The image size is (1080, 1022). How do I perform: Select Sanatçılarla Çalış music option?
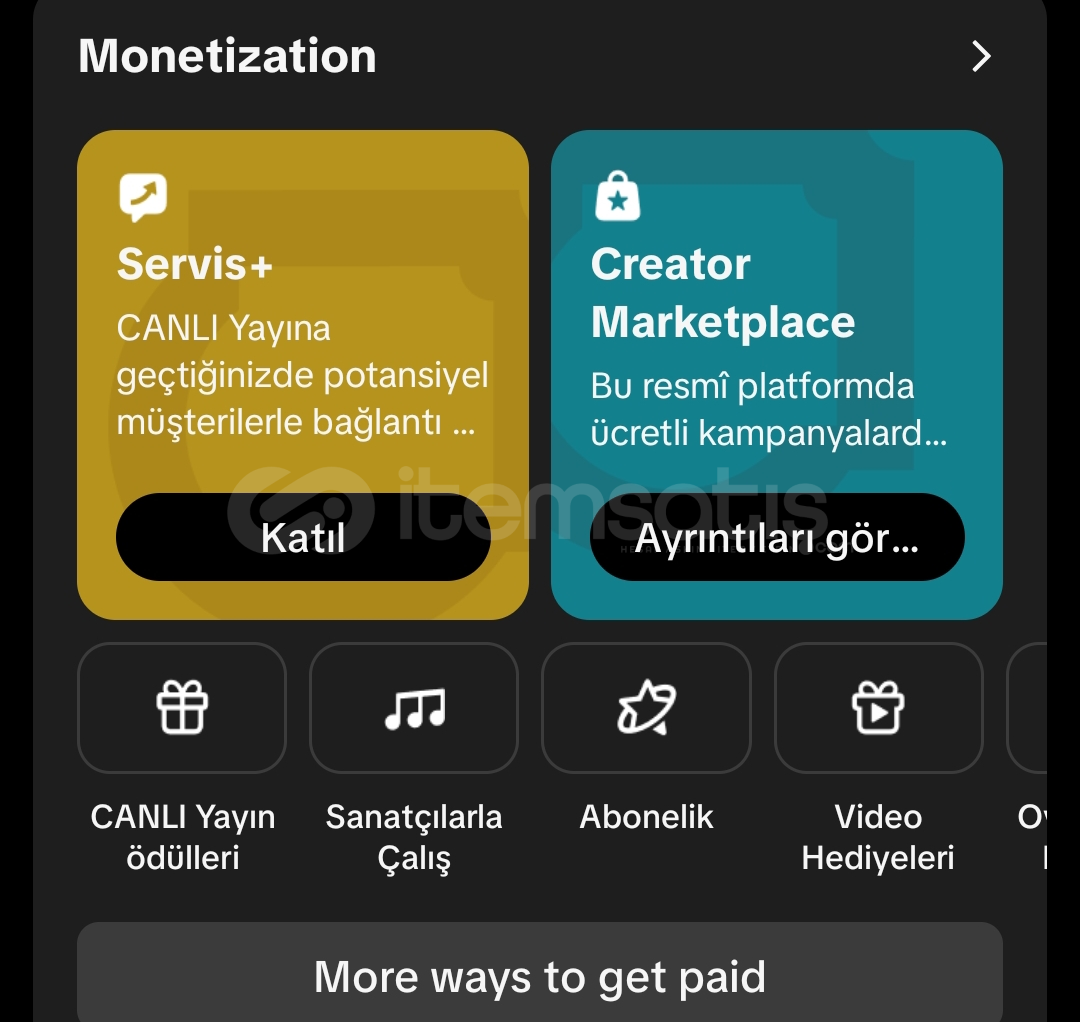click(x=414, y=708)
